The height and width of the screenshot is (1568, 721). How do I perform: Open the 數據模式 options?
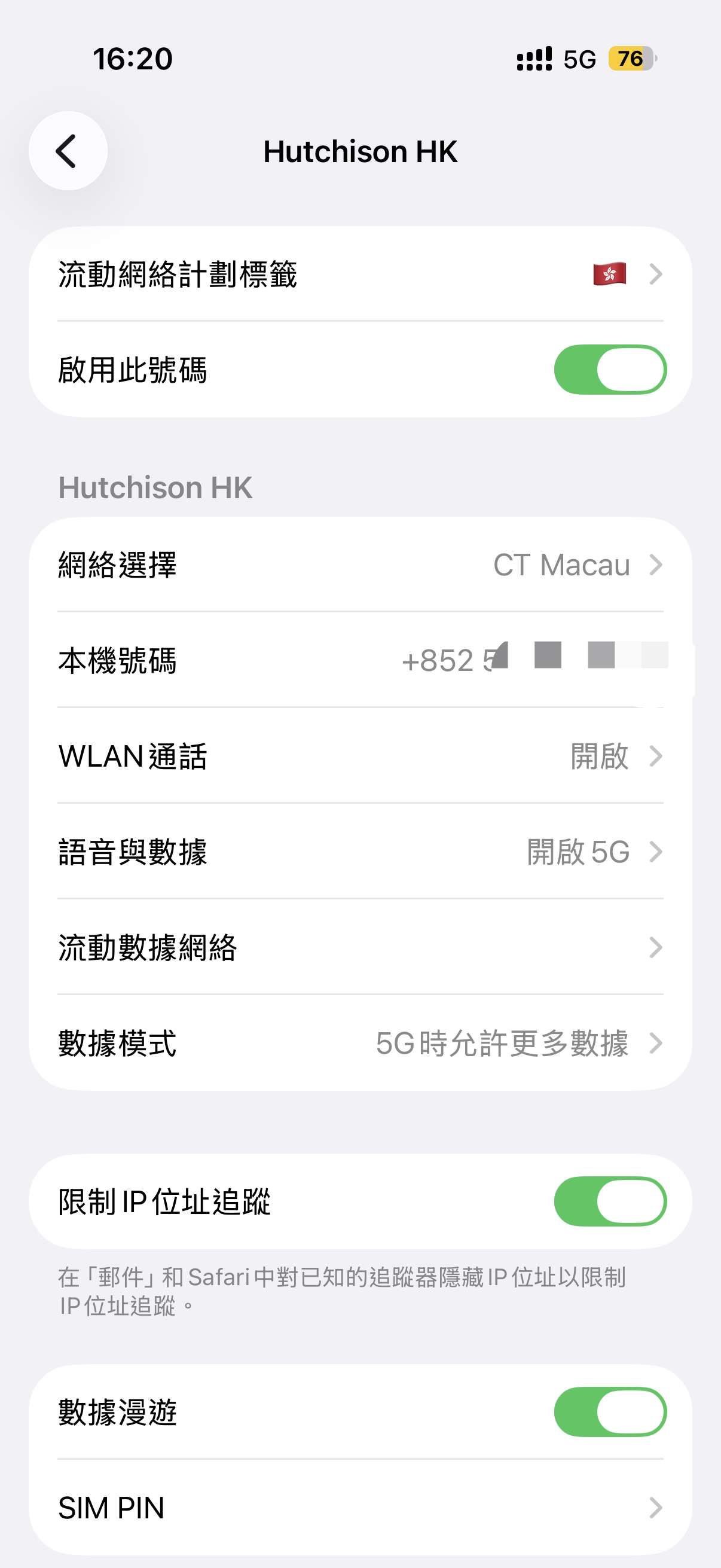tap(361, 1042)
